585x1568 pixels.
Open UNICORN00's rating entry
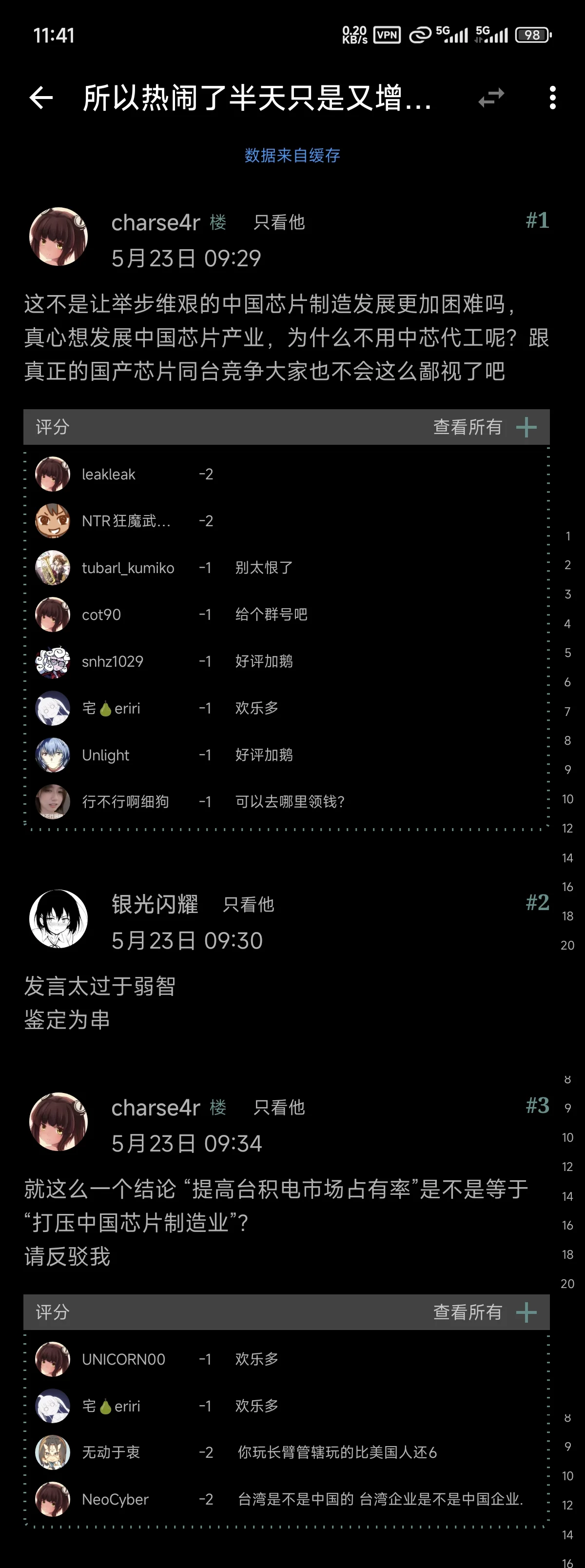tap(123, 1359)
